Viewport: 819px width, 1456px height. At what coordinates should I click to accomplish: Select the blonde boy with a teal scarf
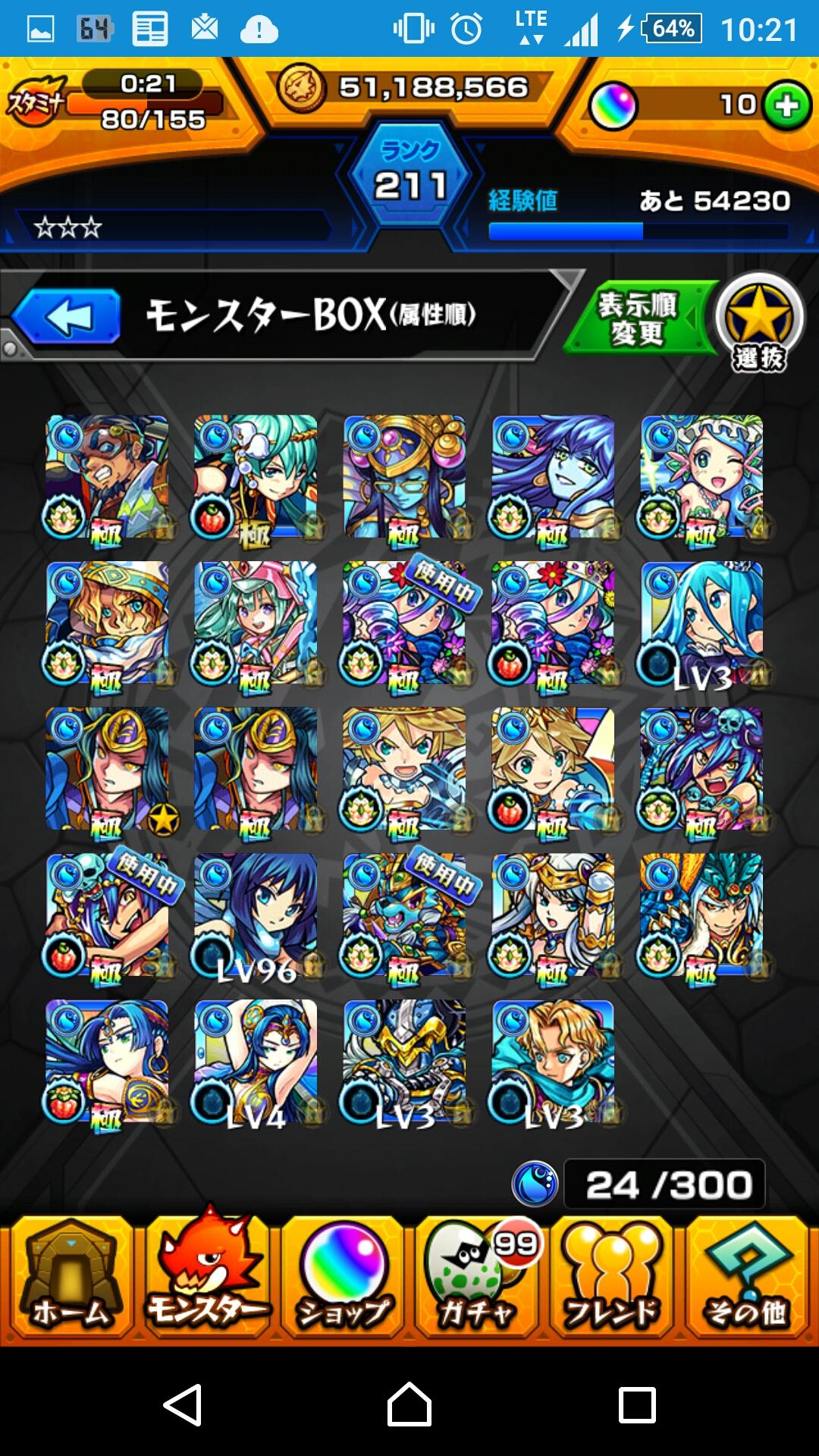click(x=553, y=1062)
